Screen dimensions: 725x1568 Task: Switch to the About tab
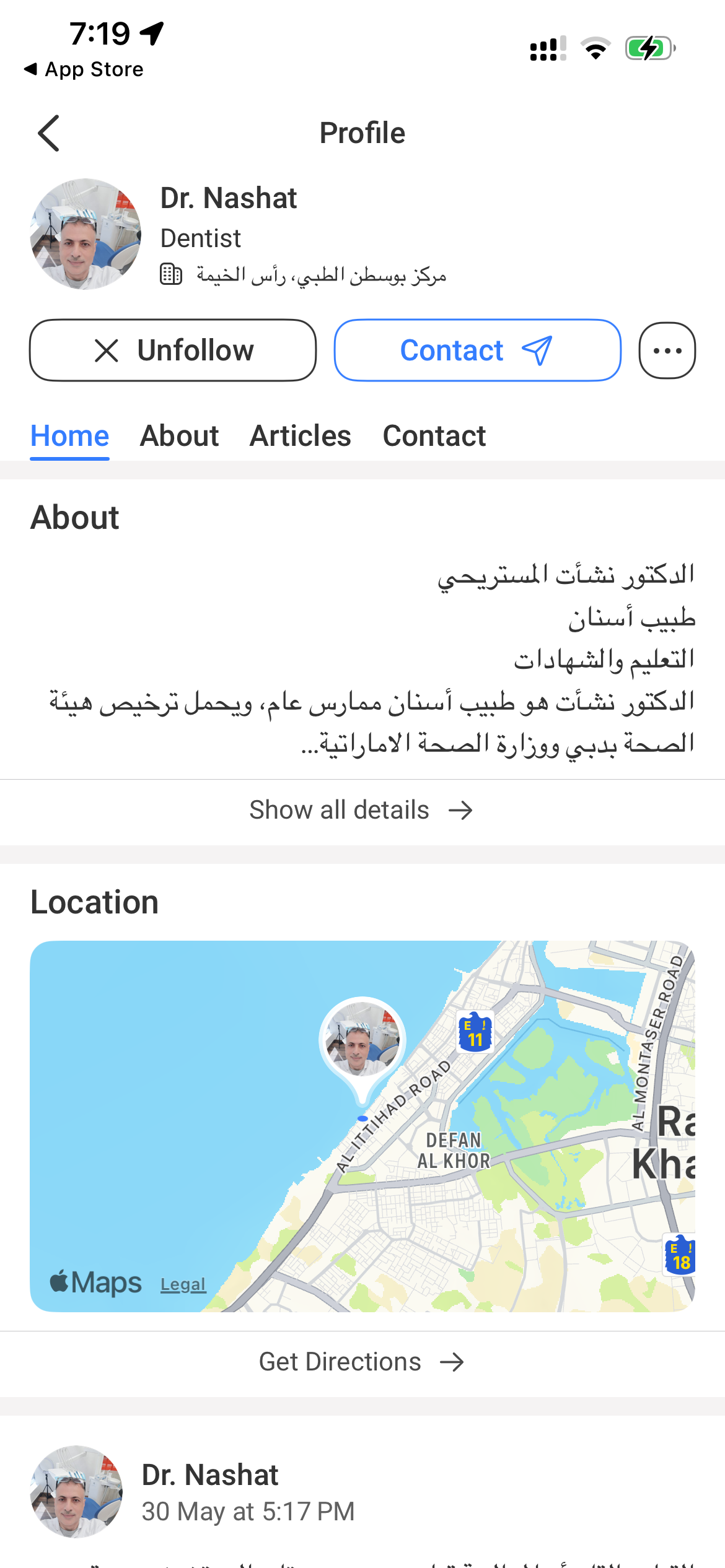click(x=179, y=436)
